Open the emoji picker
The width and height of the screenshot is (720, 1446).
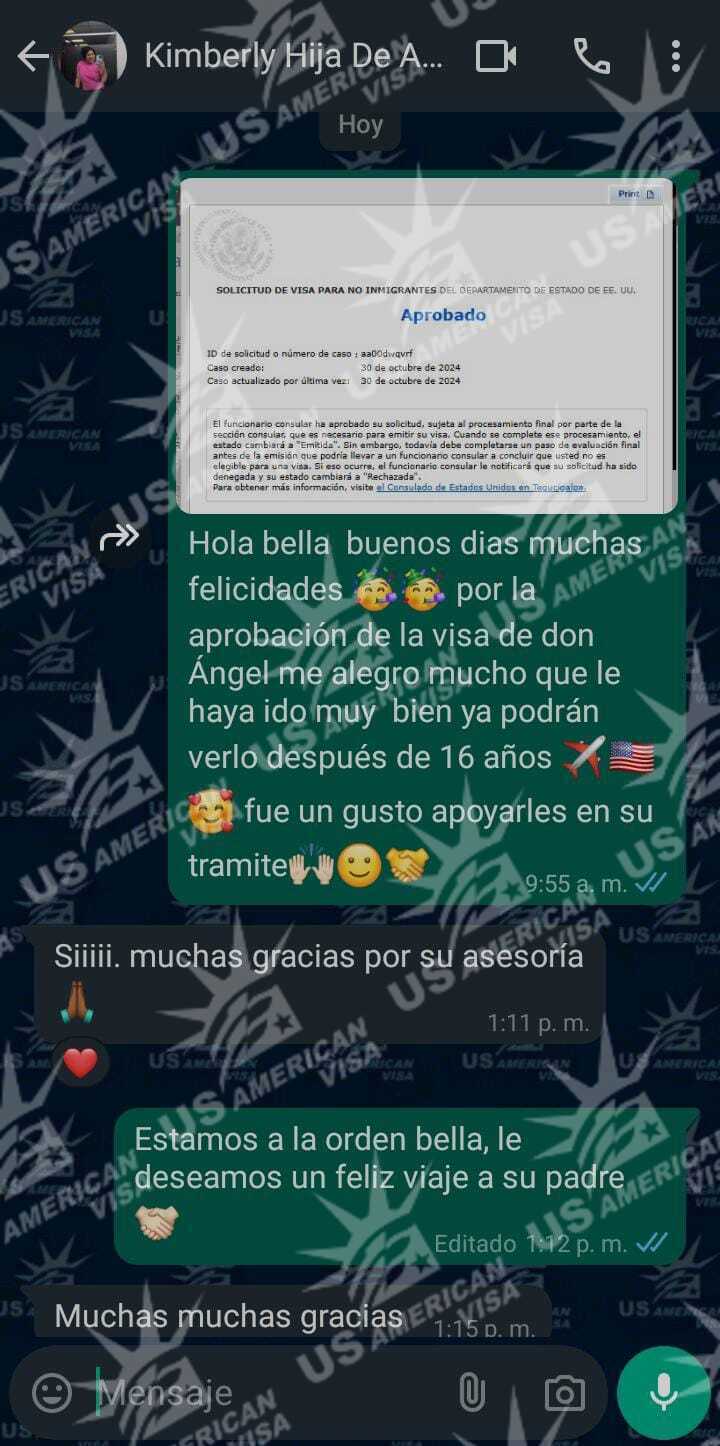(x=52, y=1392)
